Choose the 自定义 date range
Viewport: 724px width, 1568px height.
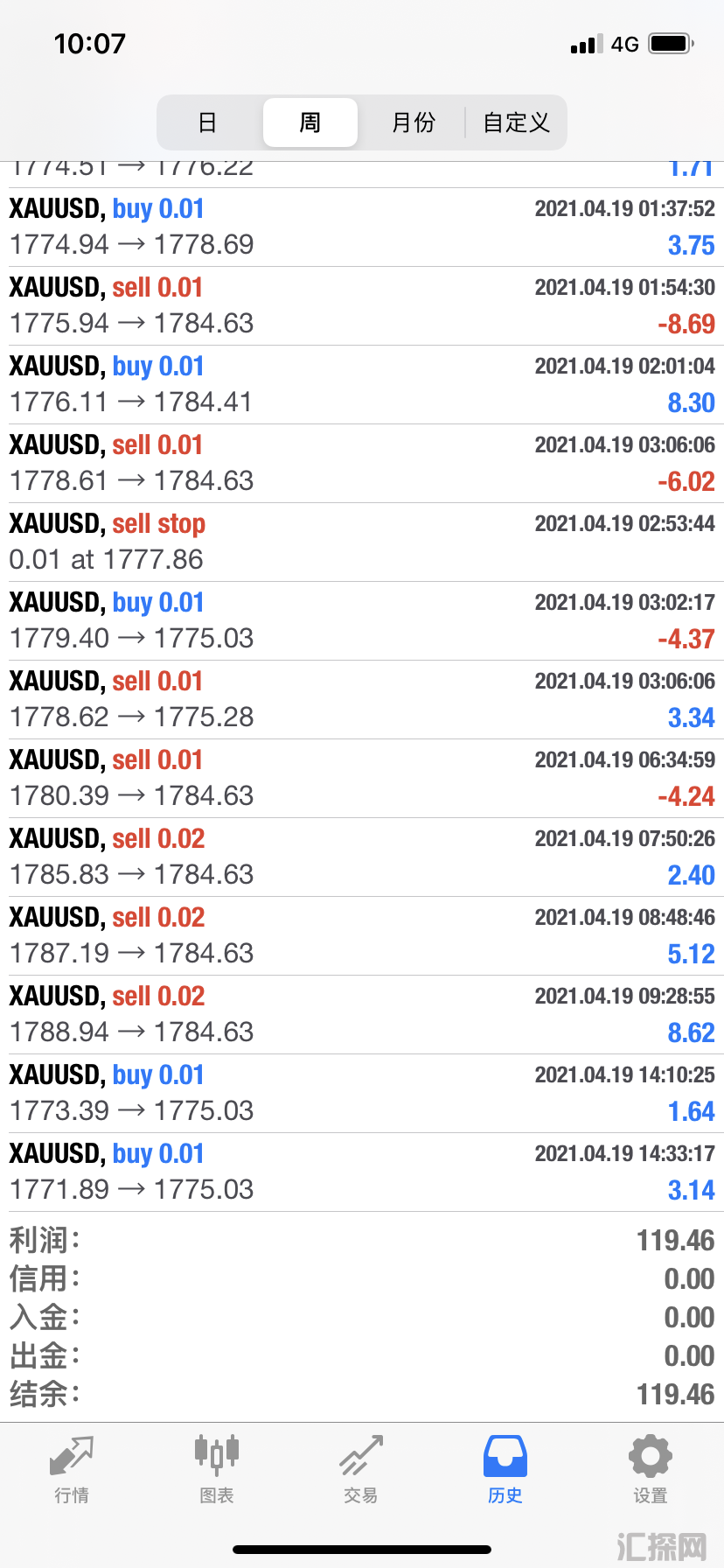coord(516,122)
